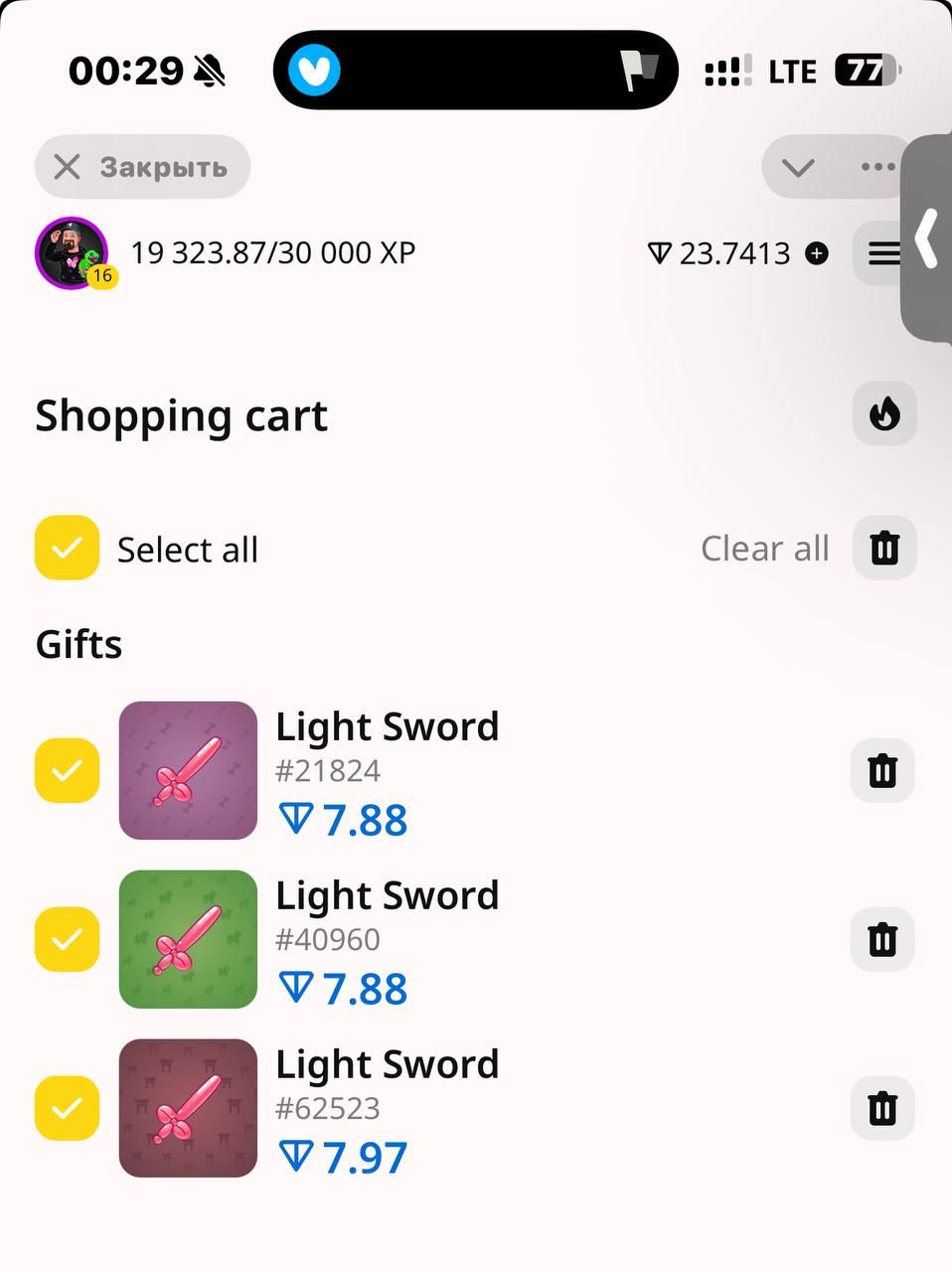Collapse the mini app with the chevron
The width and height of the screenshot is (952, 1272).
798,167
